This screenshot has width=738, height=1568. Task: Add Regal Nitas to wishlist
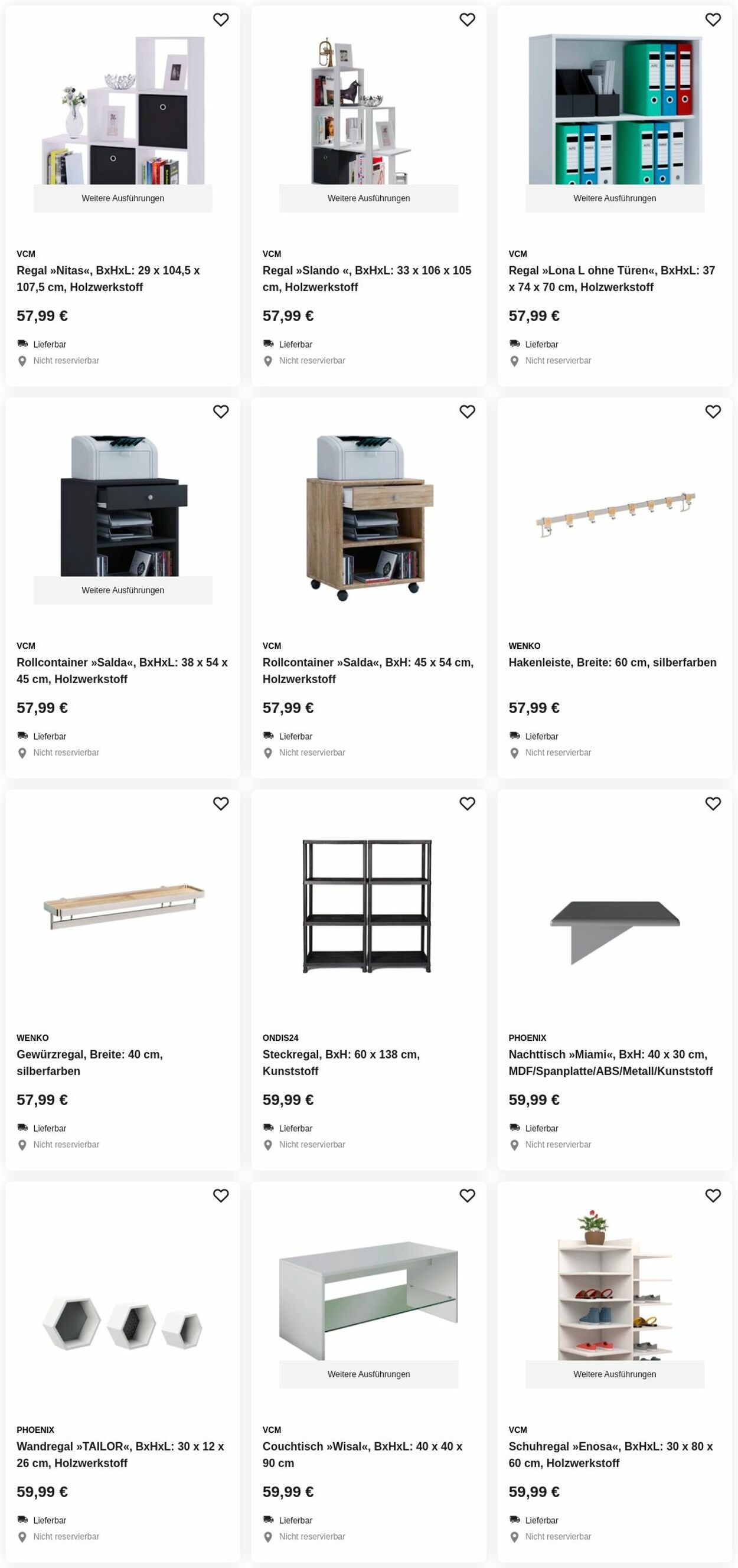click(x=220, y=19)
